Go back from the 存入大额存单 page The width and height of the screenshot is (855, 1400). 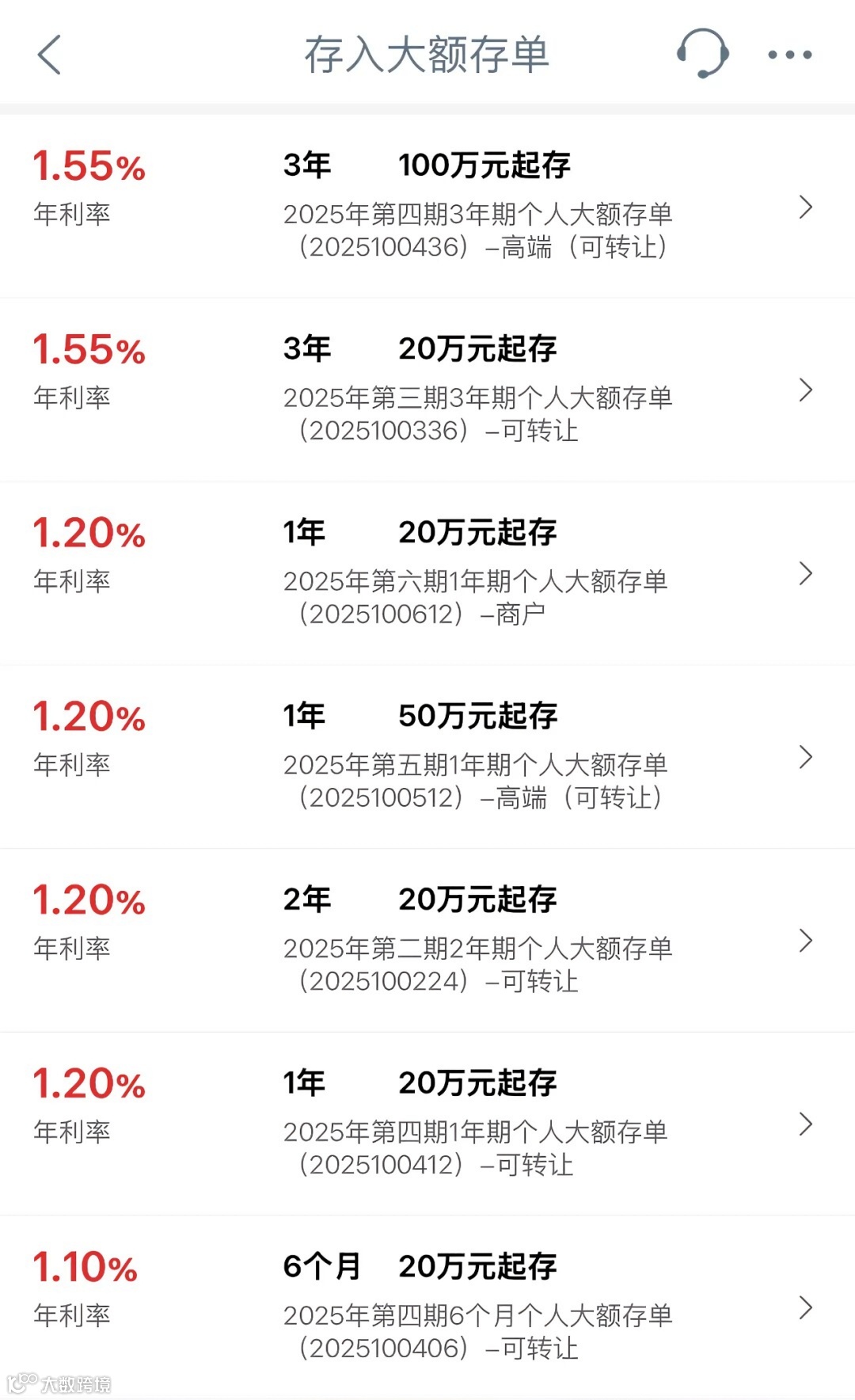click(x=49, y=55)
